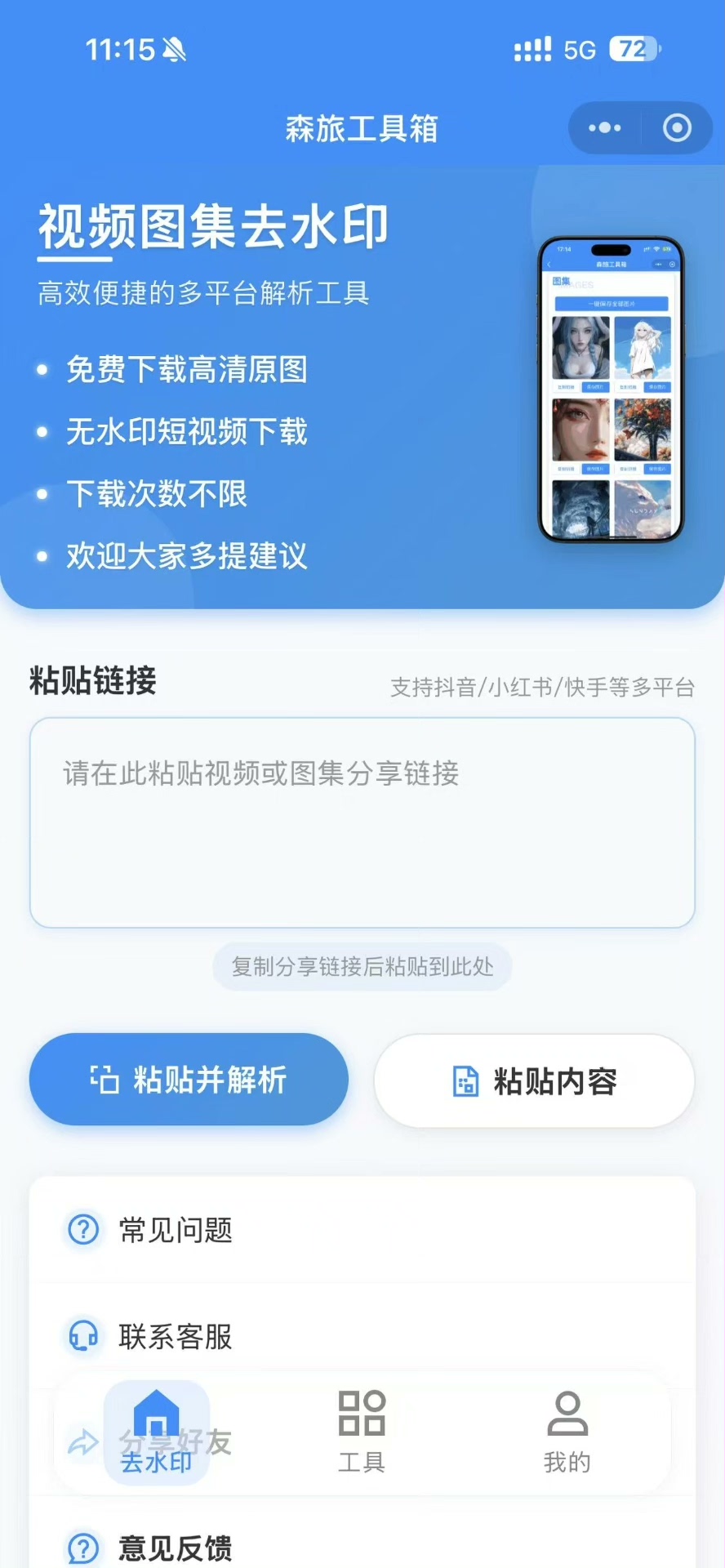Tap the 粘贴并解析 button
Image resolution: width=725 pixels, height=1568 pixels.
[189, 1080]
